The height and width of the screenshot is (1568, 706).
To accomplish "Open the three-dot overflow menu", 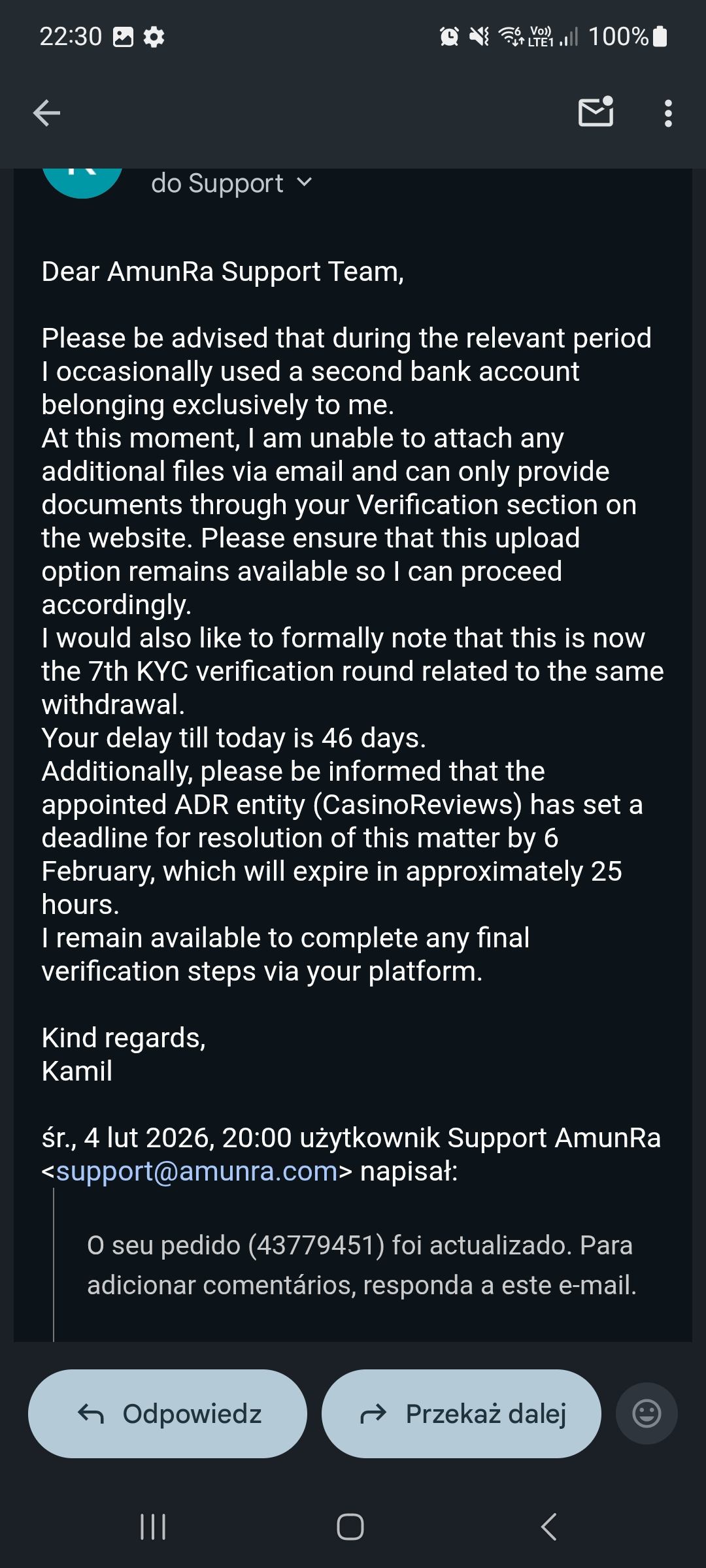I will [667, 113].
